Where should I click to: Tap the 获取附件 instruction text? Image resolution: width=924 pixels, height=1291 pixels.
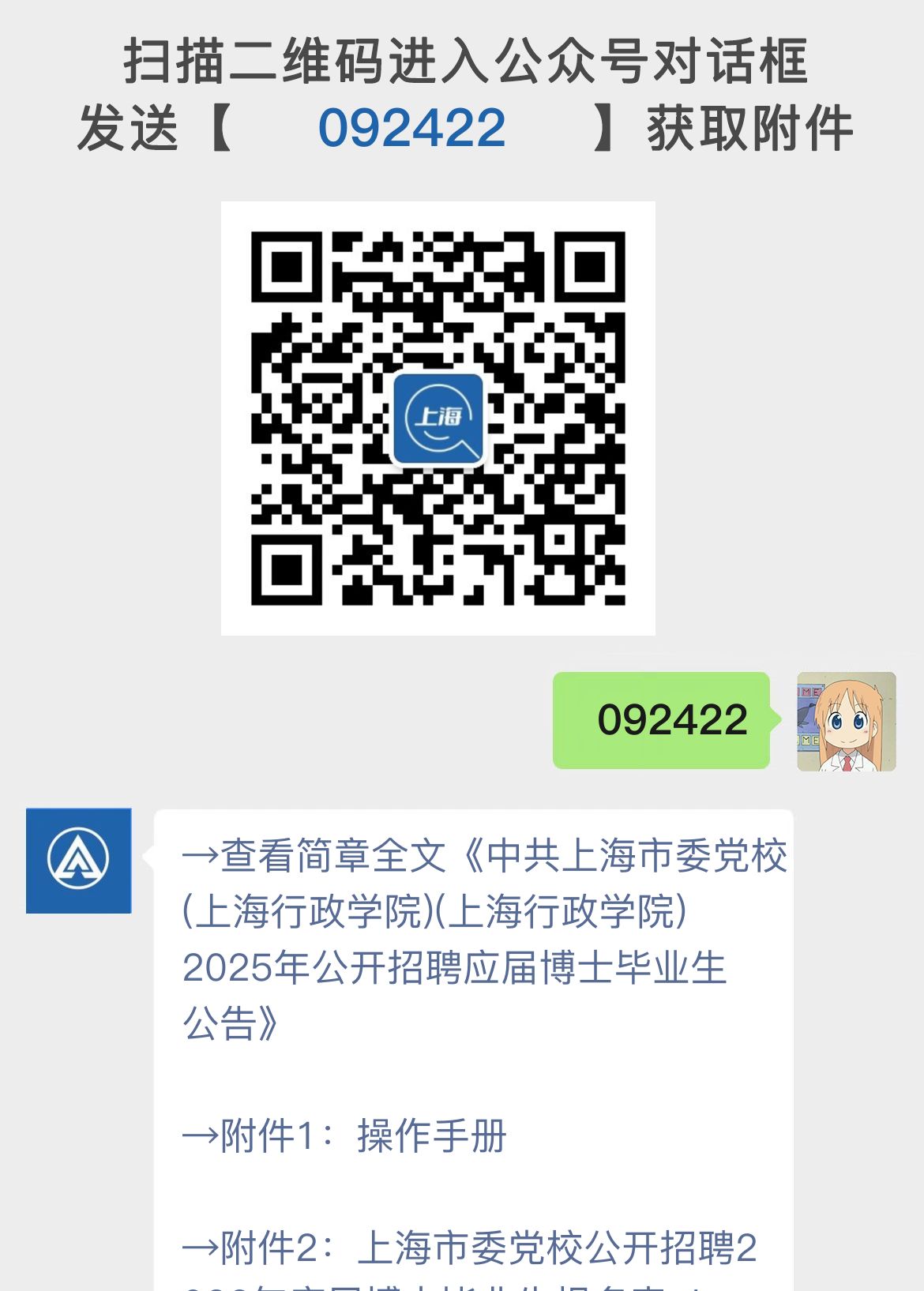pos(751,128)
